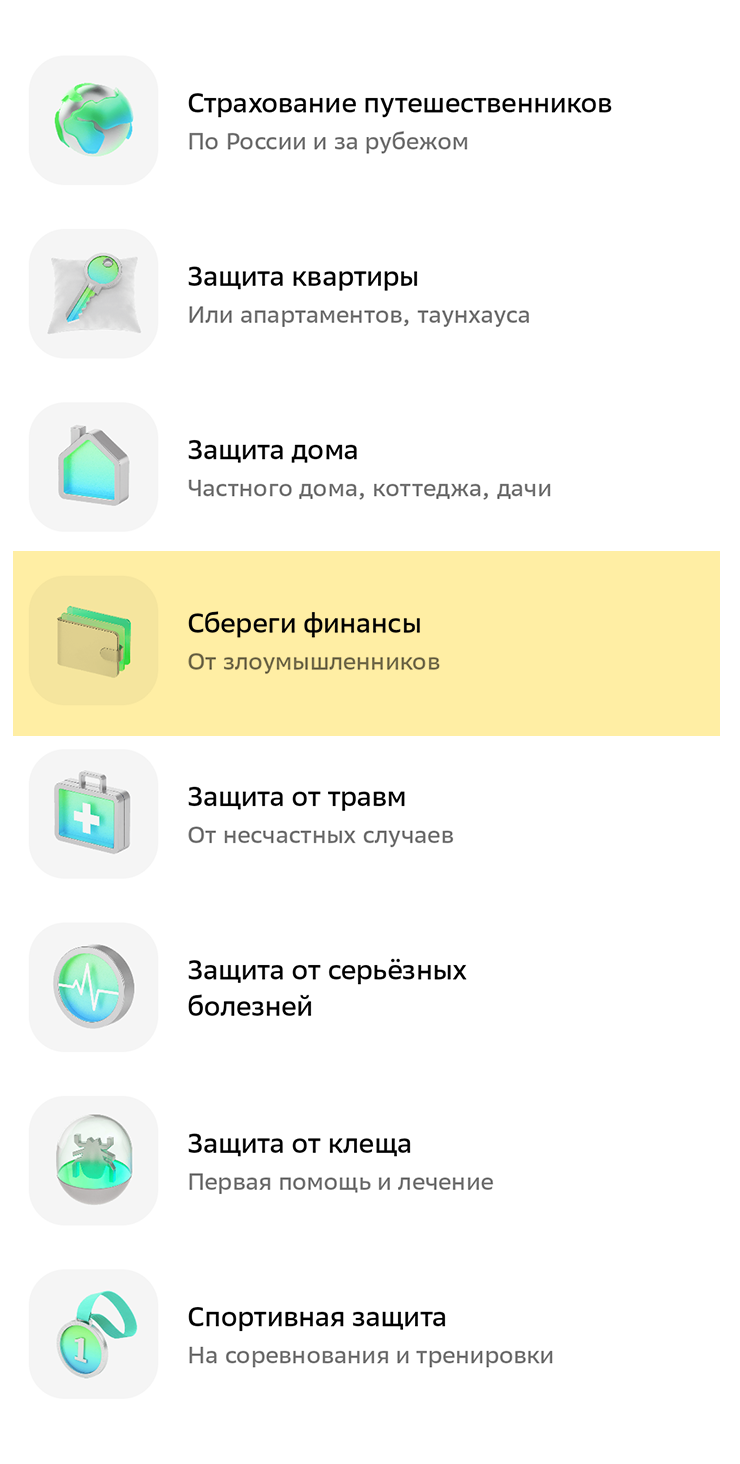Viewport: 740px width, 1464px height.
Task: Choose Спортивная защита option
Action: [x=317, y=1334]
